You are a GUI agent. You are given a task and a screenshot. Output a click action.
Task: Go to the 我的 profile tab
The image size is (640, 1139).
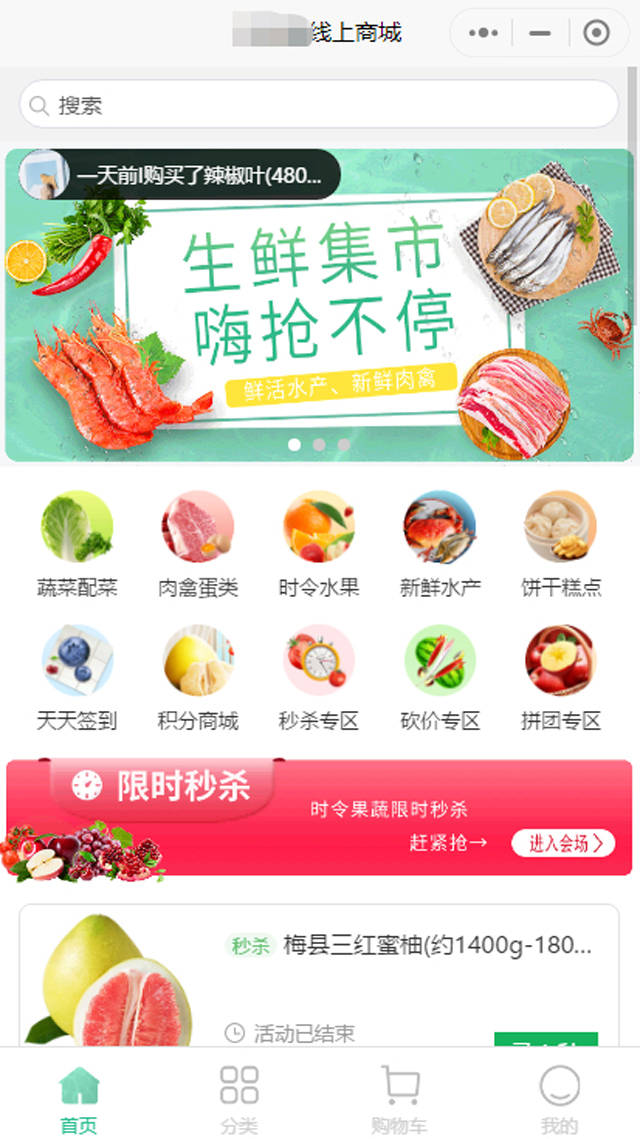click(559, 1098)
